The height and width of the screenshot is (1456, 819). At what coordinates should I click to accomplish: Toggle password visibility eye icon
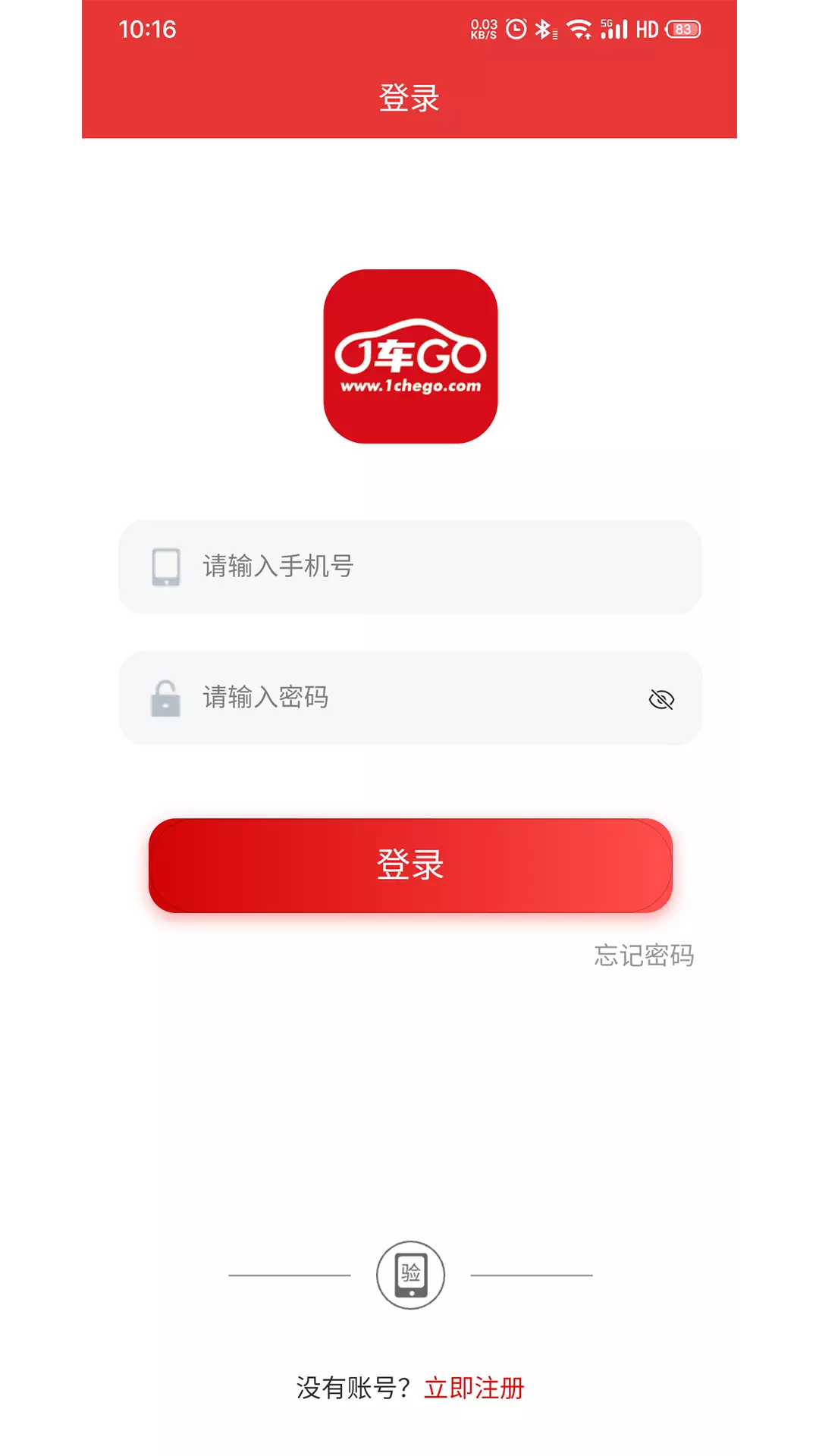[662, 699]
